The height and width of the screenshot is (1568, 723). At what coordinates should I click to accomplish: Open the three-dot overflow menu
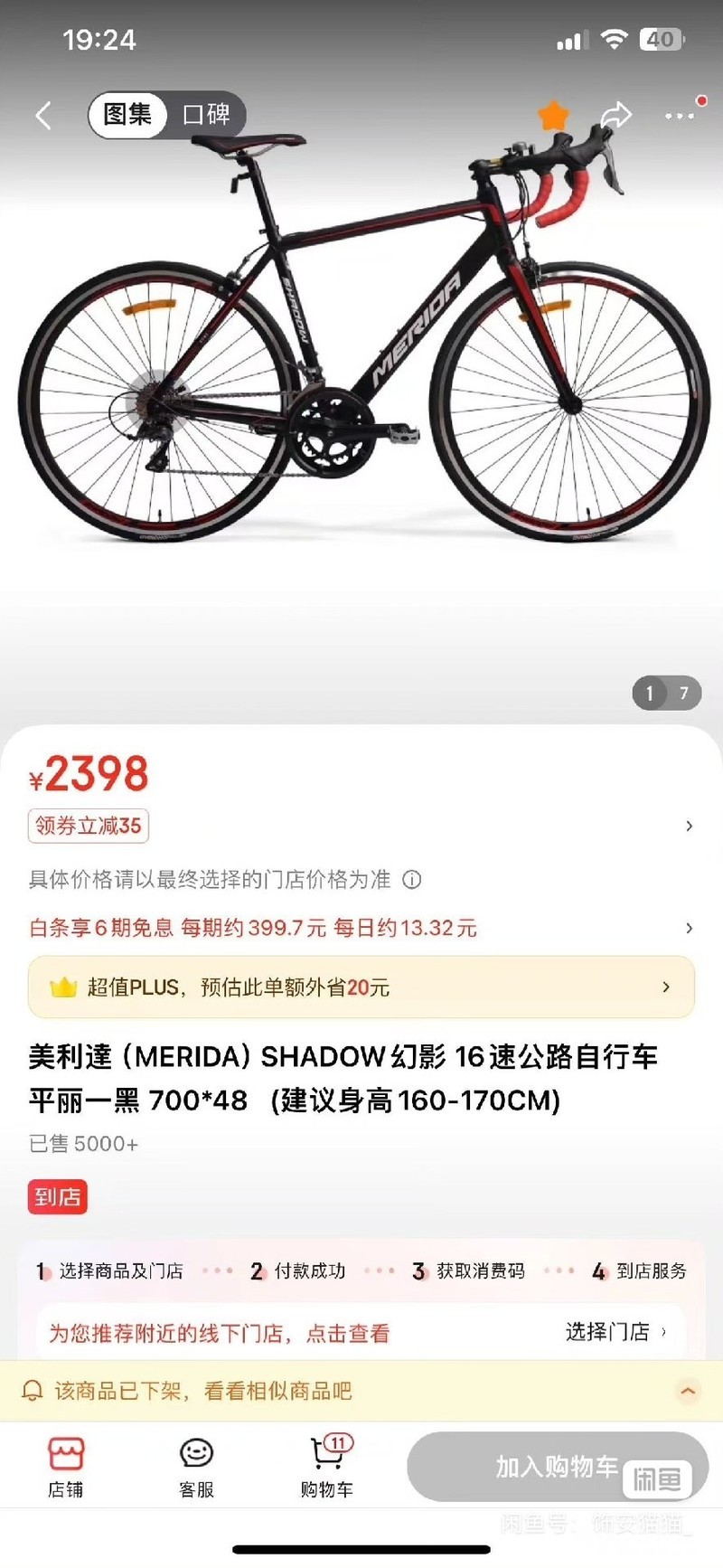[679, 116]
